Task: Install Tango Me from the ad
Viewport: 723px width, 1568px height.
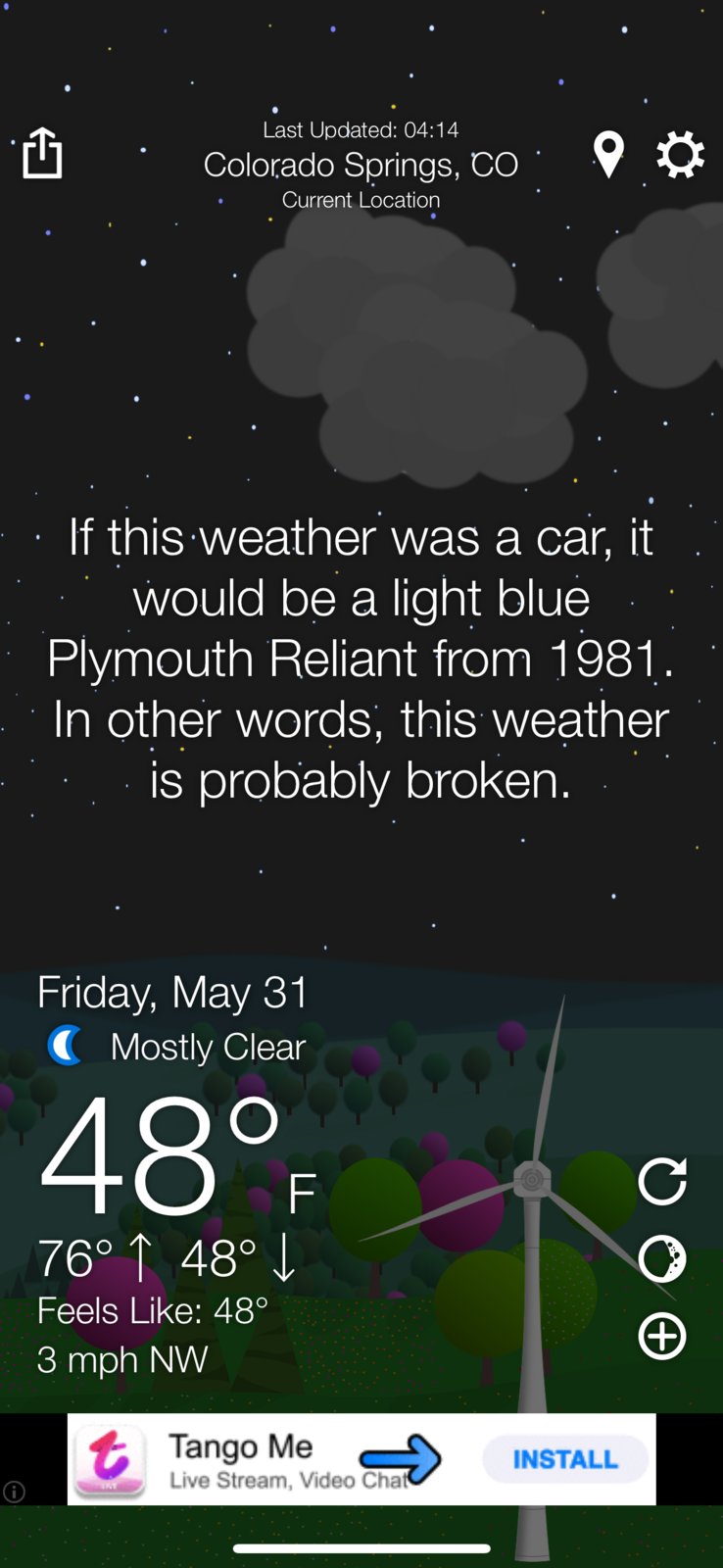Action: (x=565, y=1459)
